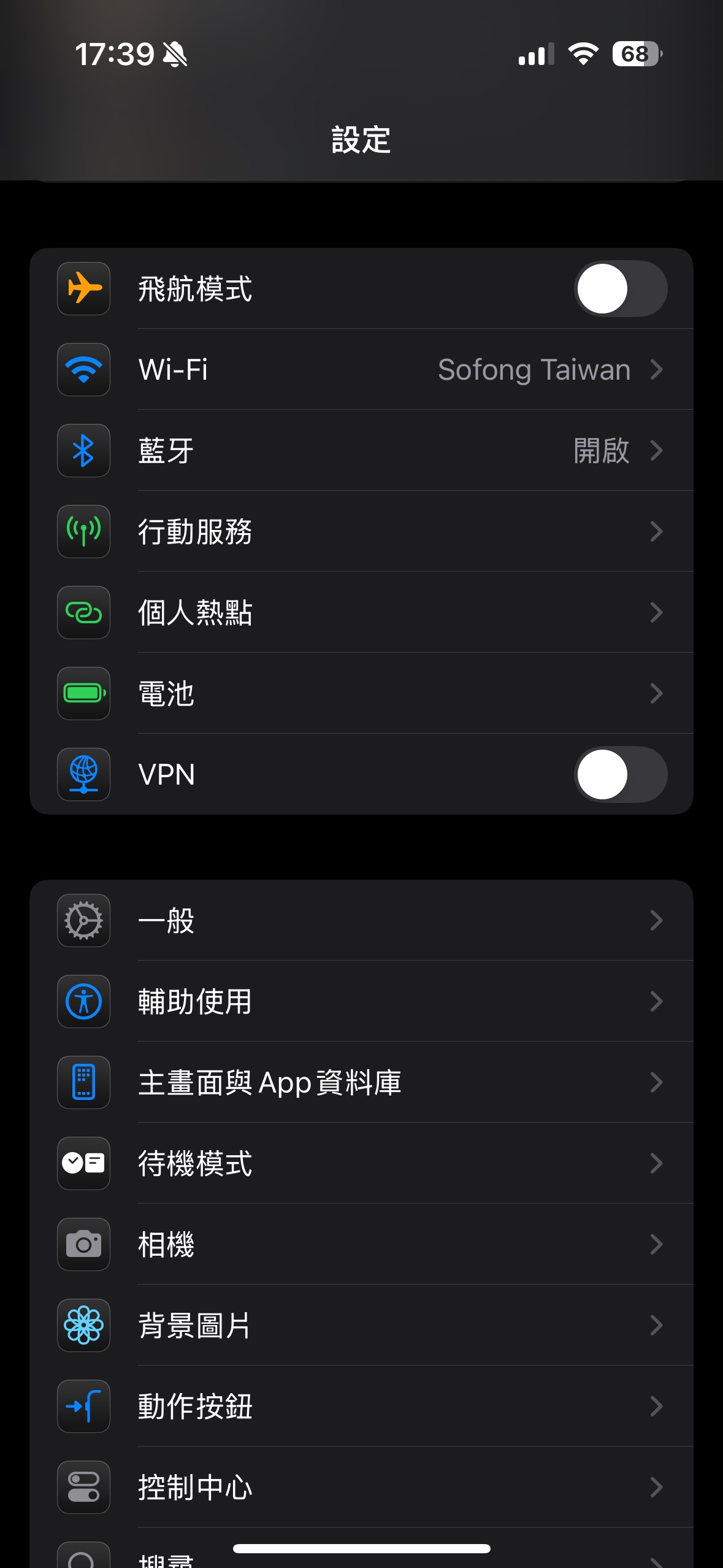
Task: Open Wi-Fi settings showing Sofong Taiwan
Action: [x=361, y=369]
